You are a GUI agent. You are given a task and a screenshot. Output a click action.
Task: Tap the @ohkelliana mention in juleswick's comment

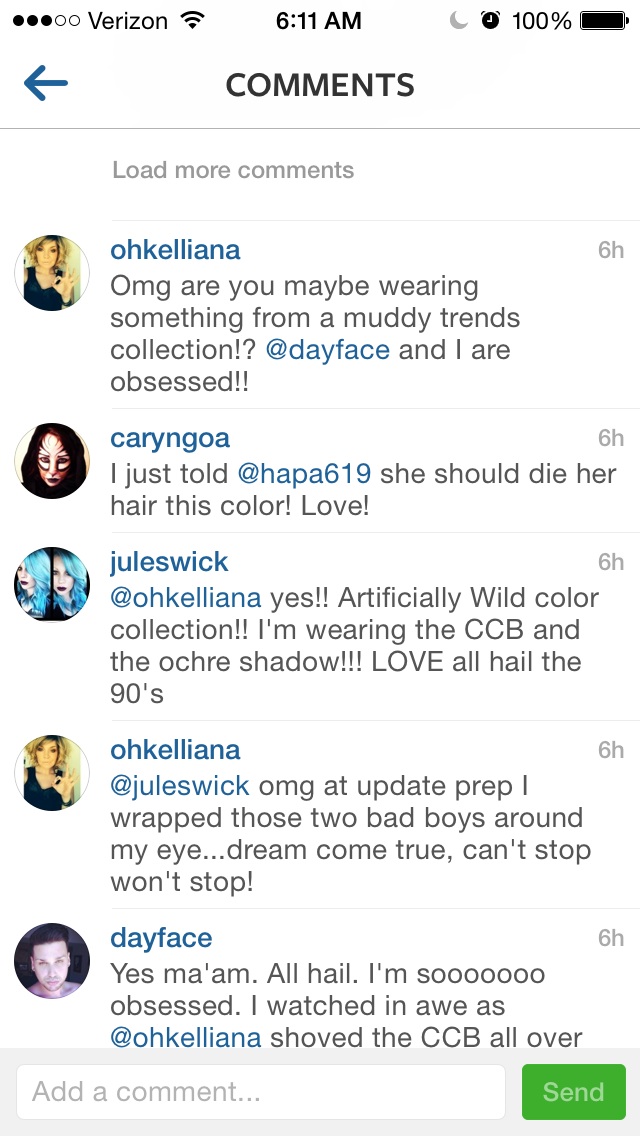coord(186,598)
